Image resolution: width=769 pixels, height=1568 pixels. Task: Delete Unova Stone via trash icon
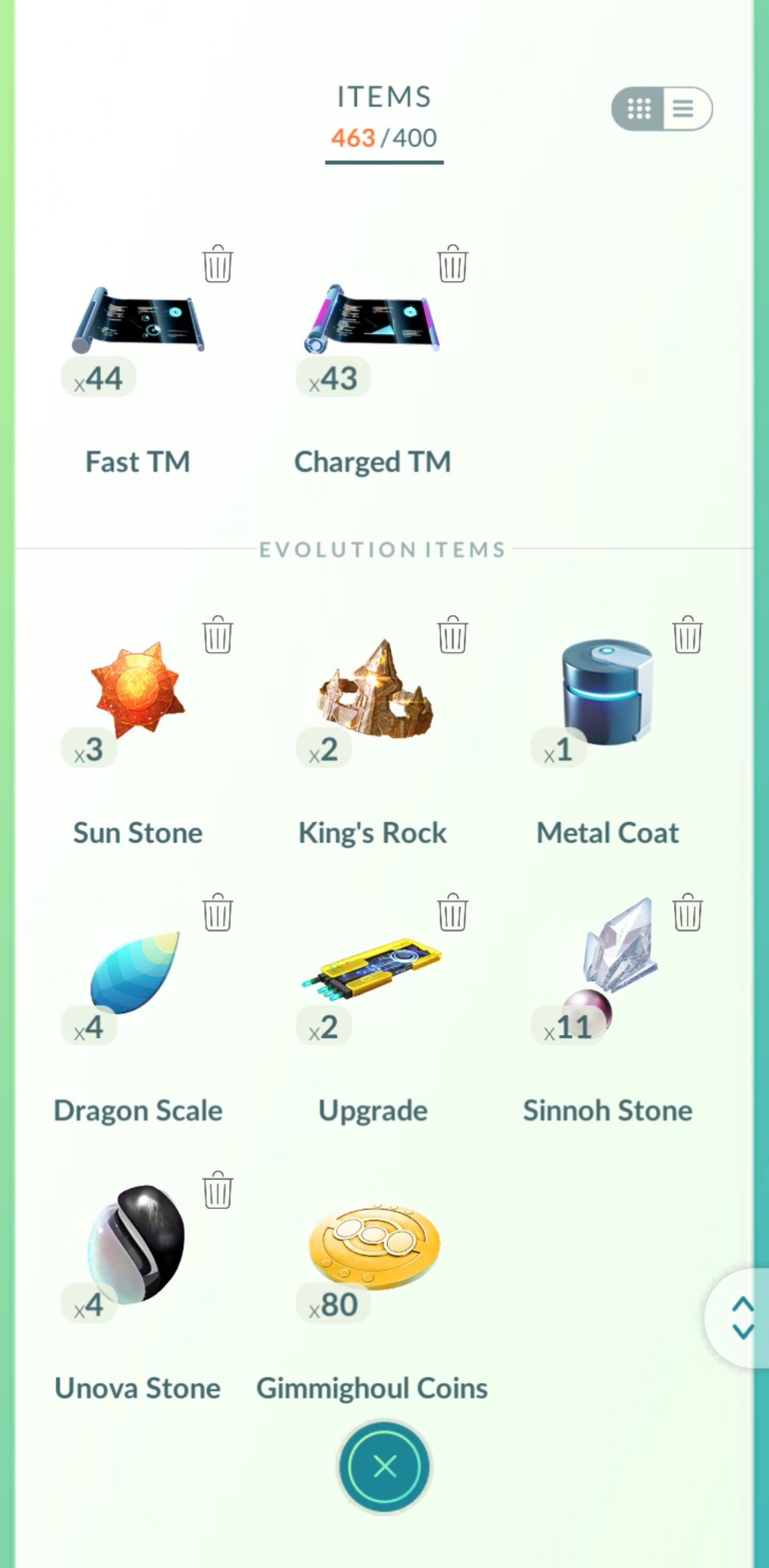point(217,1190)
